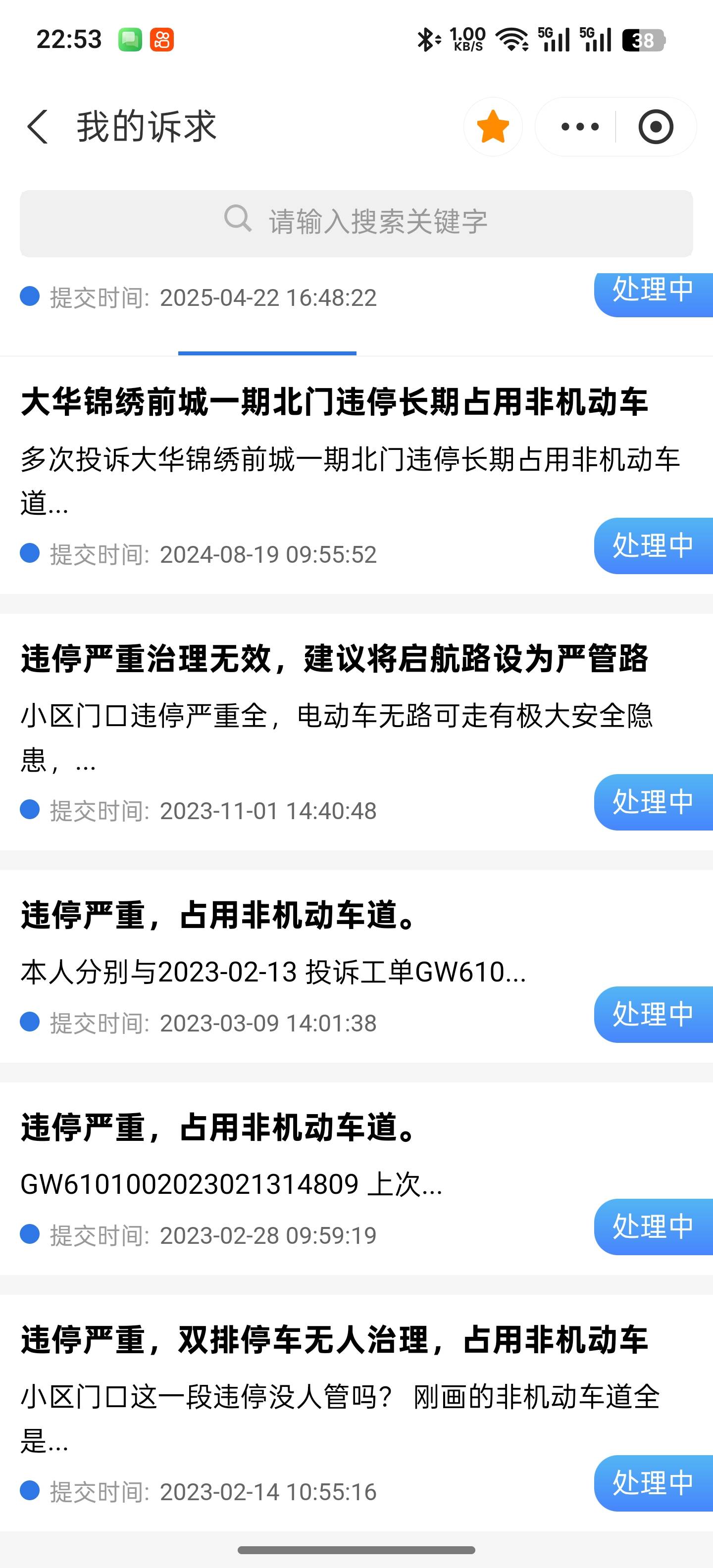
Task: Open complaint 大华锦绣前城一期北门违停长期占用非机动车
Action: [334, 402]
